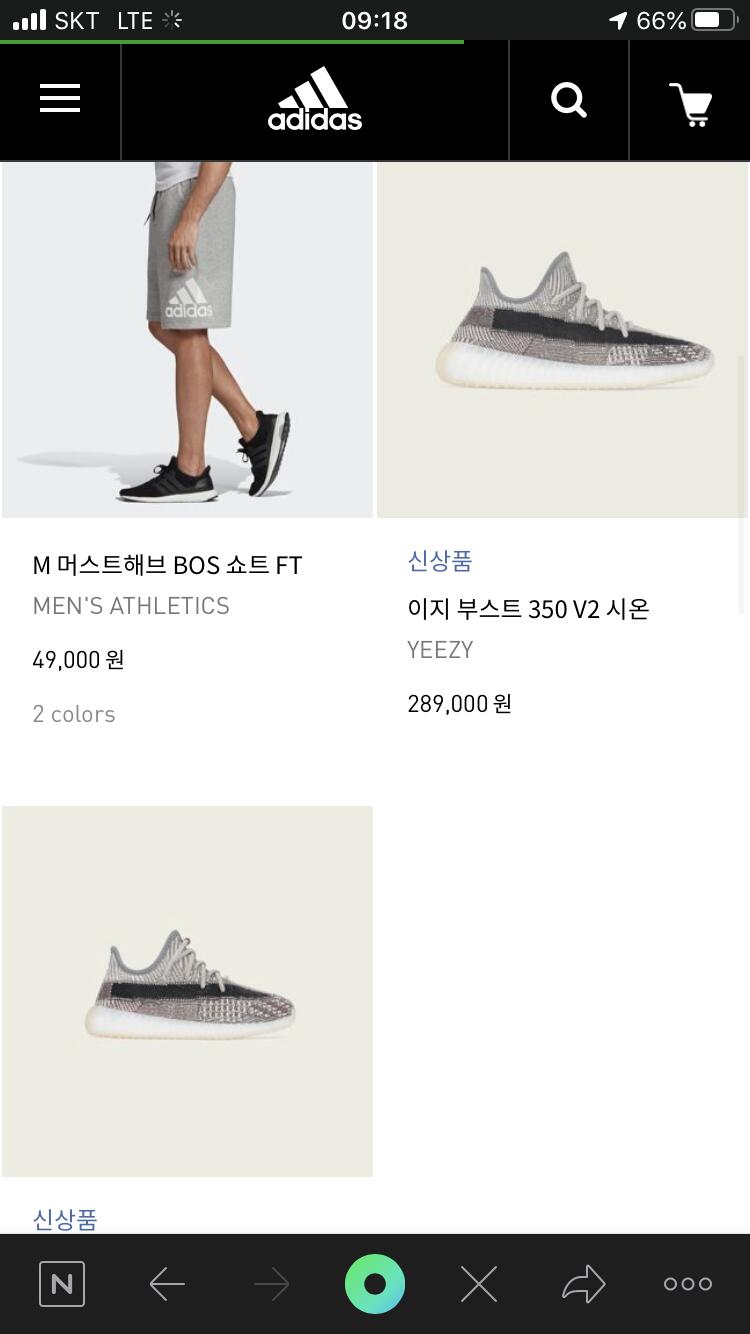Go back to the previous page
This screenshot has height=1334, width=750.
tap(167, 1284)
